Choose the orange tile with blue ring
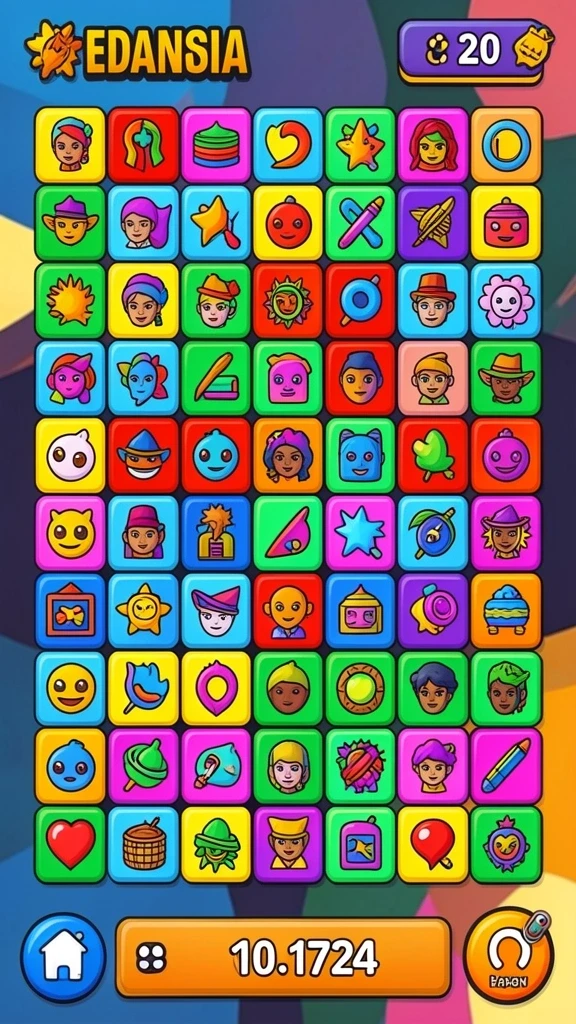This screenshot has height=1024, width=576. (x=506, y=145)
